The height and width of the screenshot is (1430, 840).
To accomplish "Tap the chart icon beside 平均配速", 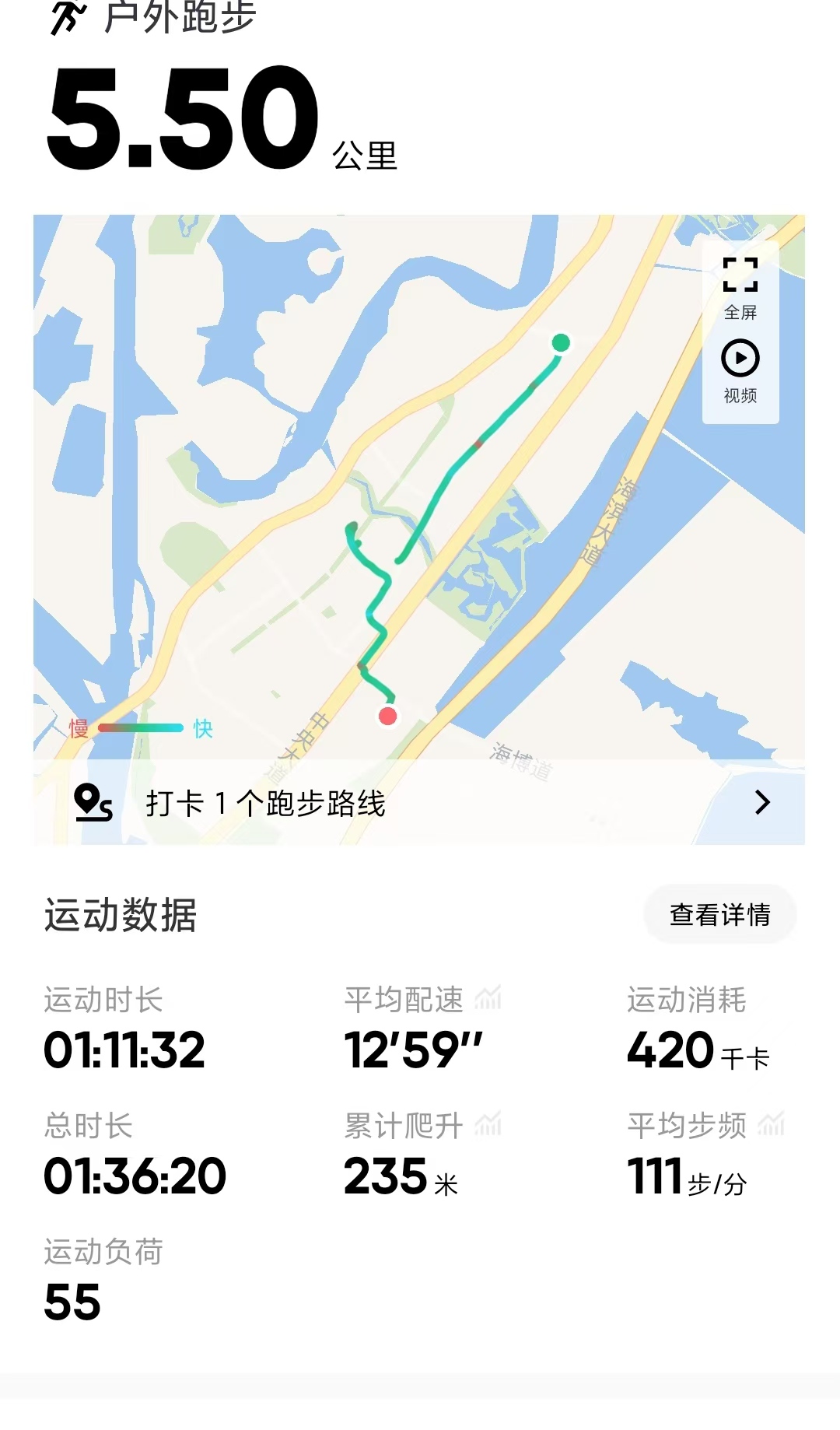I will tap(488, 998).
